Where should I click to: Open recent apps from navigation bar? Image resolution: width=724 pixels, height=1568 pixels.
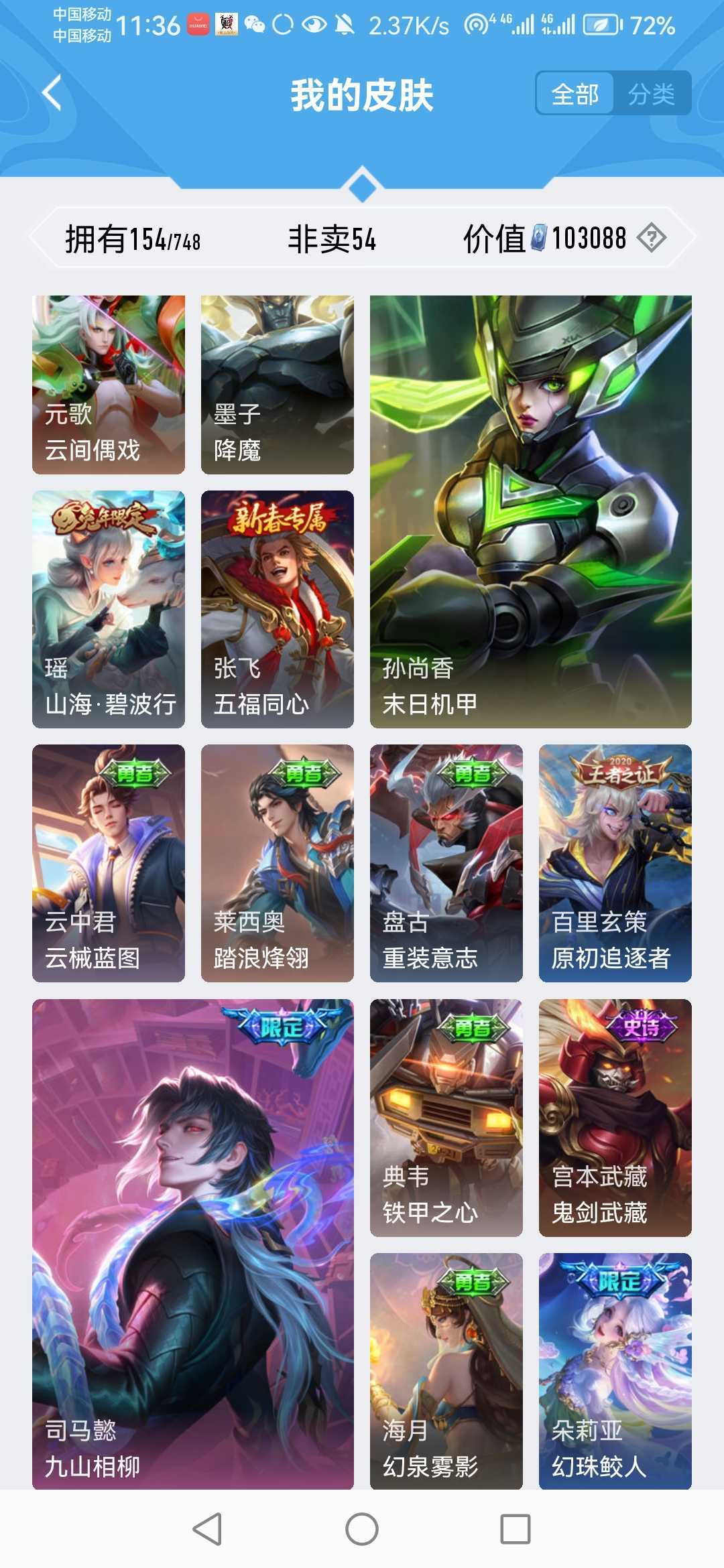point(515,1530)
